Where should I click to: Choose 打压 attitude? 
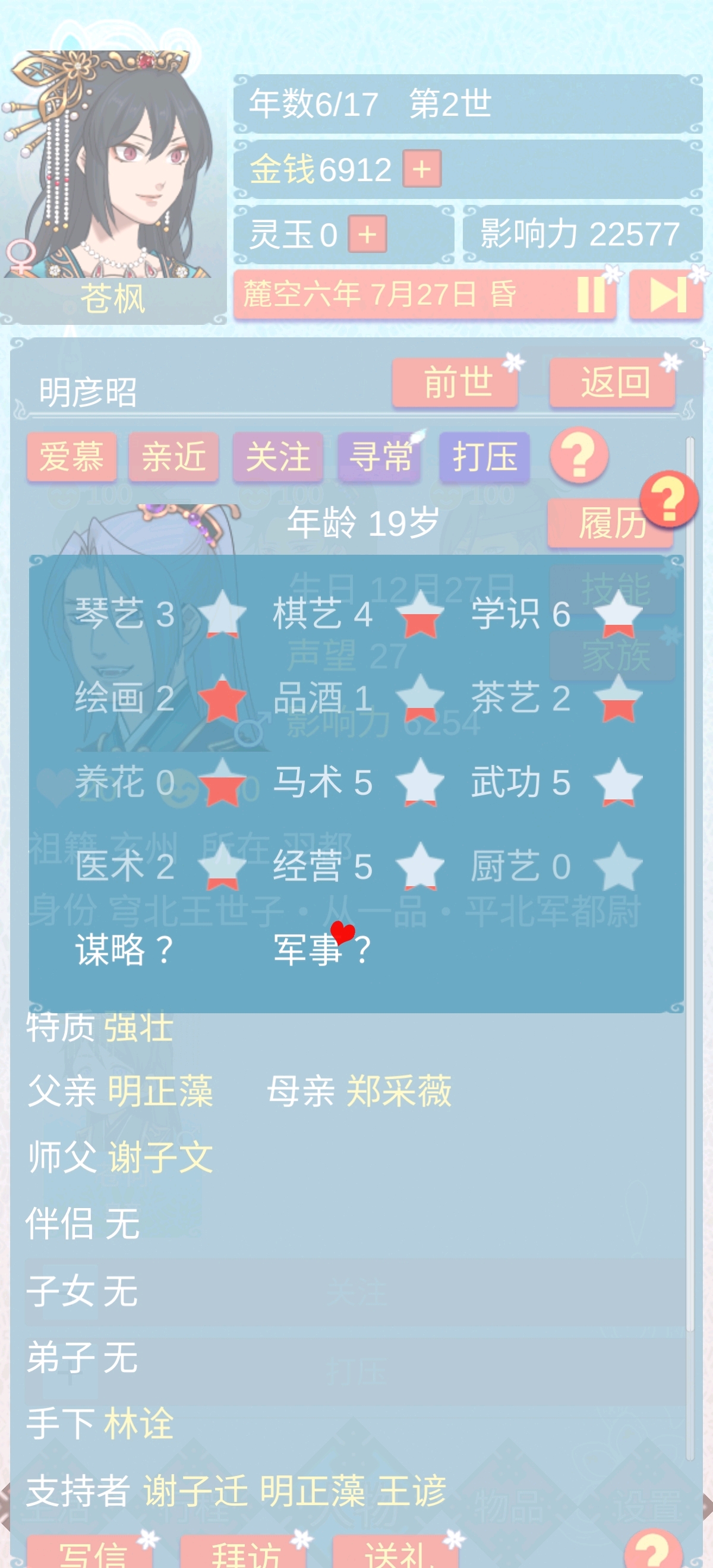[x=485, y=457]
